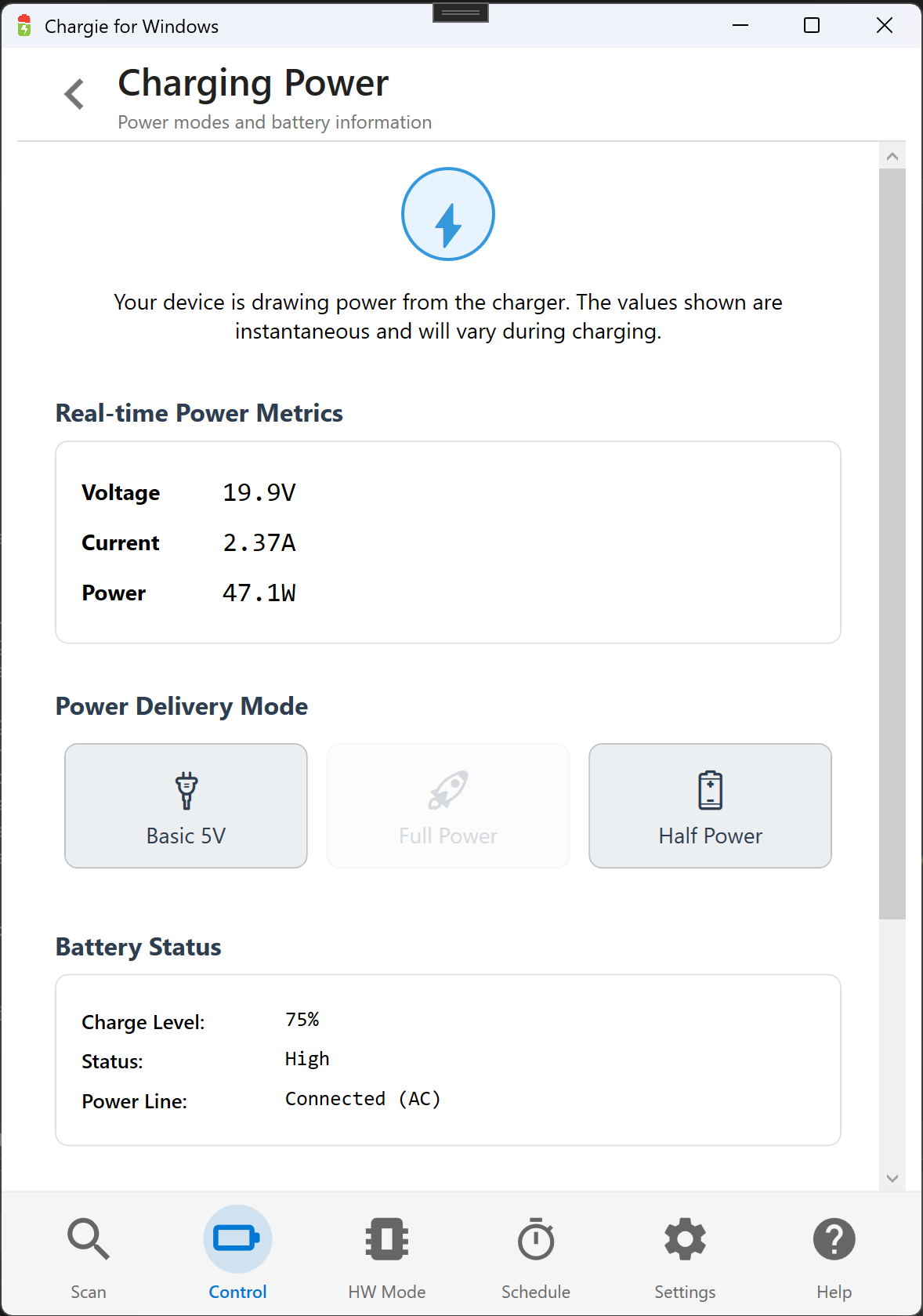Go back using the left arrow chevron
The image size is (923, 1316).
tap(73, 93)
